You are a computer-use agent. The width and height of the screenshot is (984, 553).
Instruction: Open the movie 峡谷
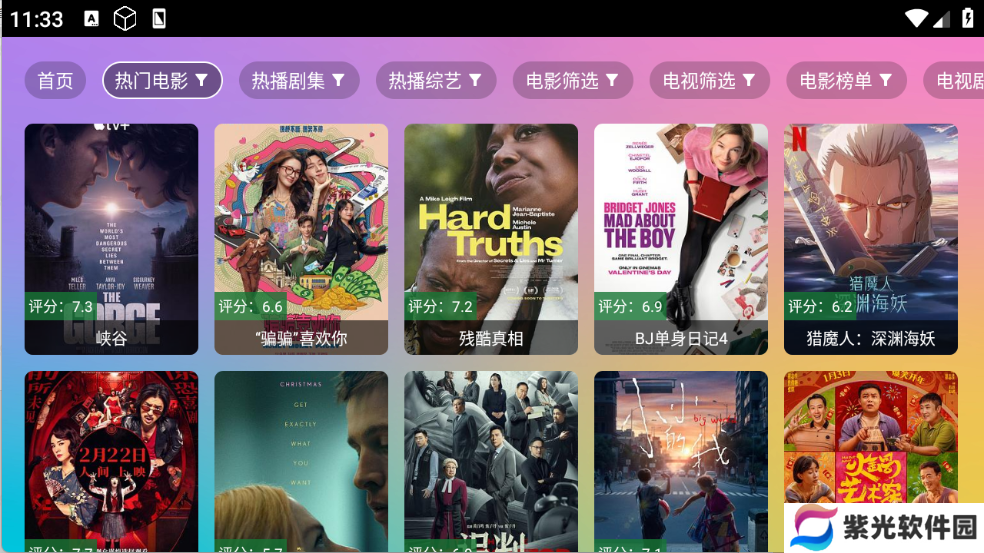[111, 238]
